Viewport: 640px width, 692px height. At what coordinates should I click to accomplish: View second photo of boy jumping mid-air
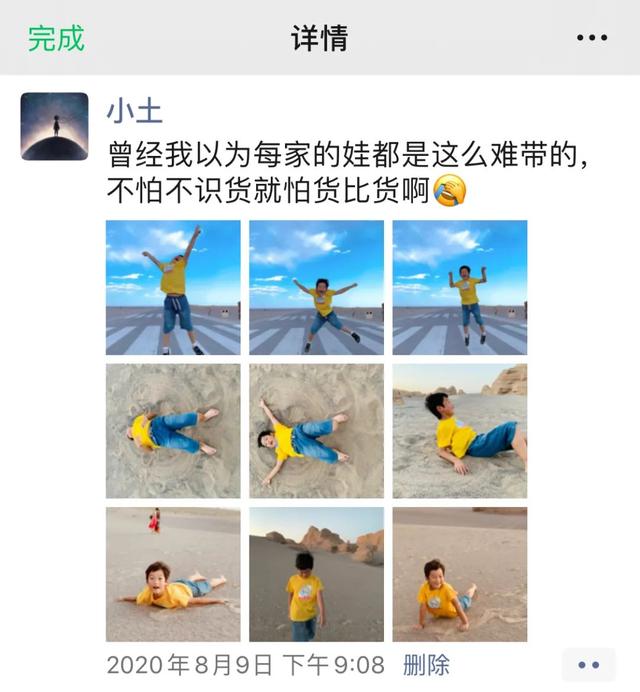click(x=316, y=288)
